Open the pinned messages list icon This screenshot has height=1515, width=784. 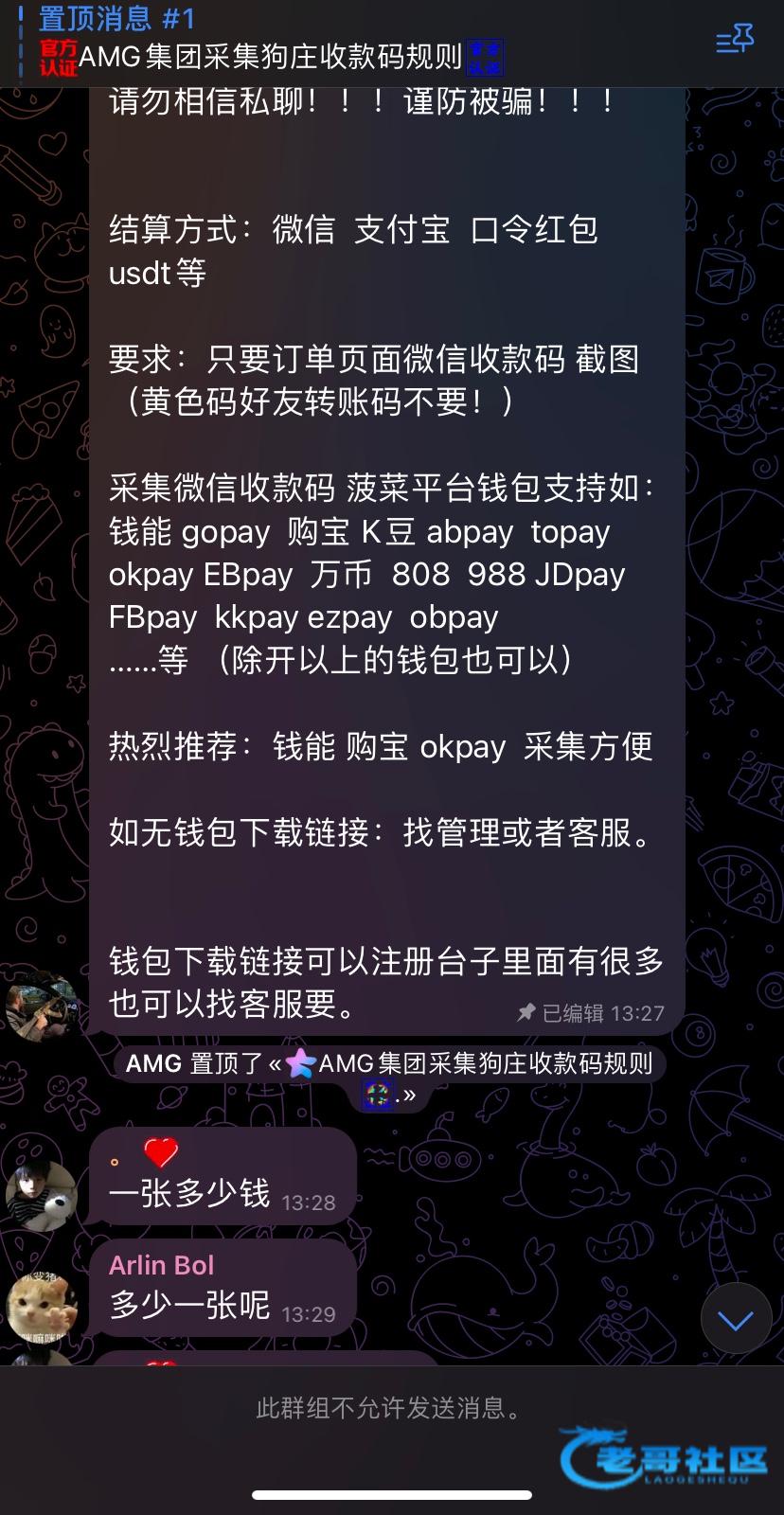[735, 41]
